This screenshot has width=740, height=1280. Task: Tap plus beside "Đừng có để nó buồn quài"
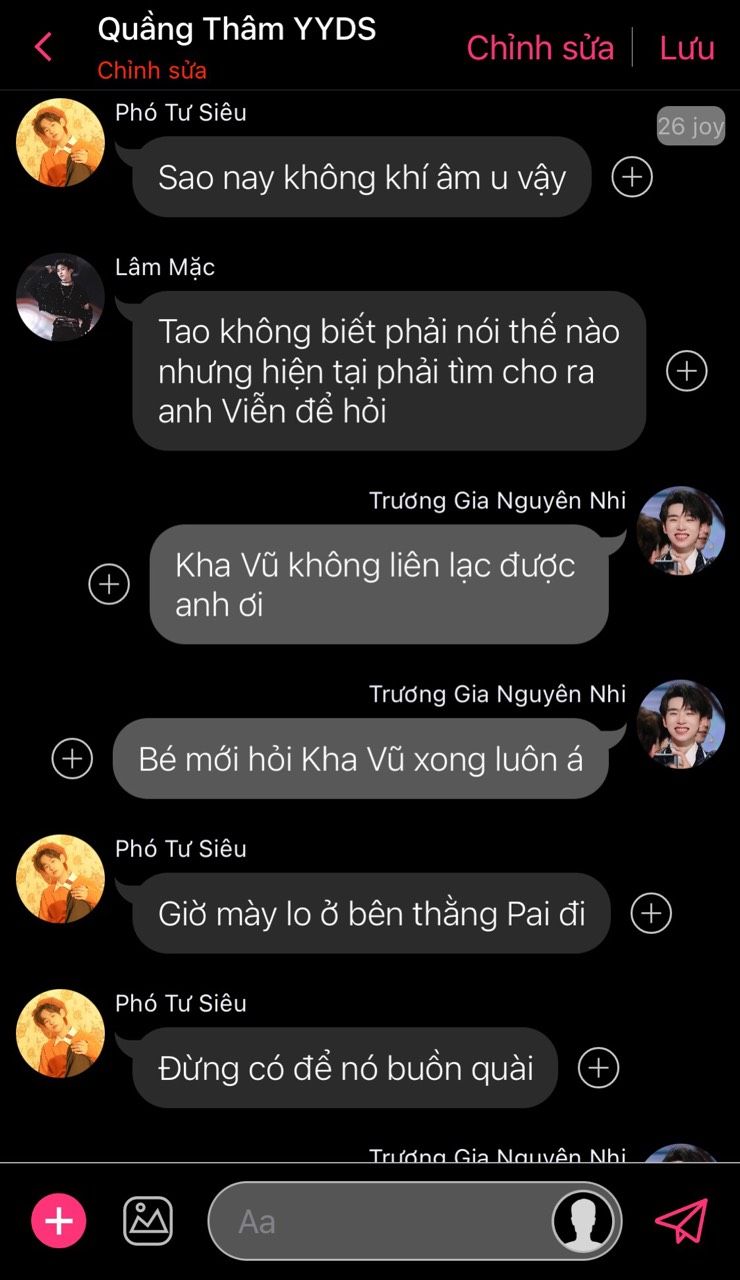click(x=598, y=1068)
